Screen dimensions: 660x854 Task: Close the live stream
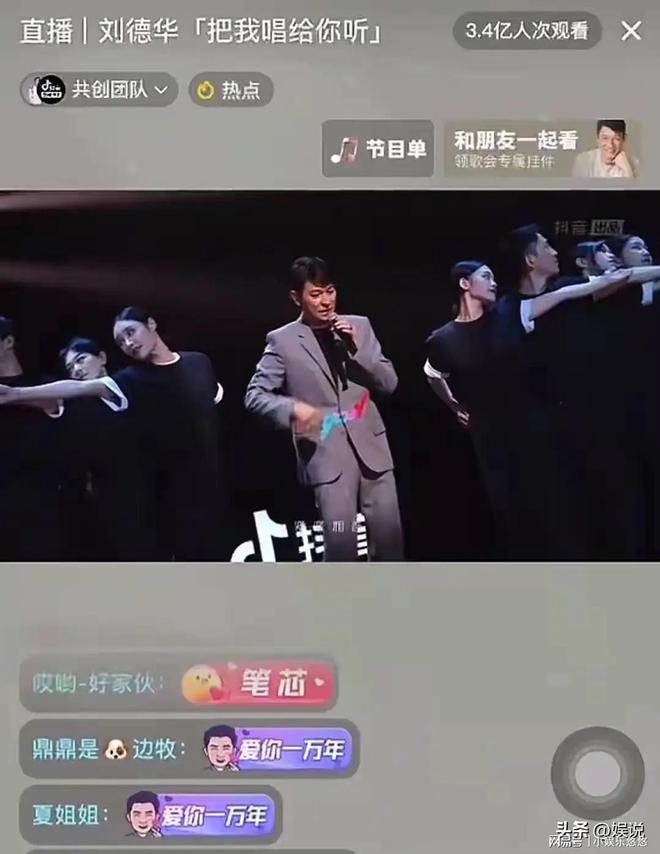pos(631,31)
